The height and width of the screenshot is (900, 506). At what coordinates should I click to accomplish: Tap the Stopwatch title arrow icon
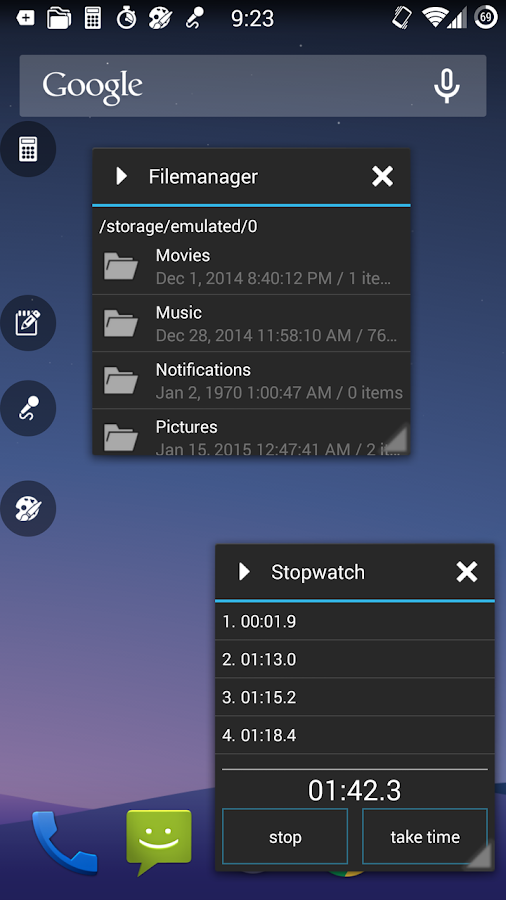(244, 572)
